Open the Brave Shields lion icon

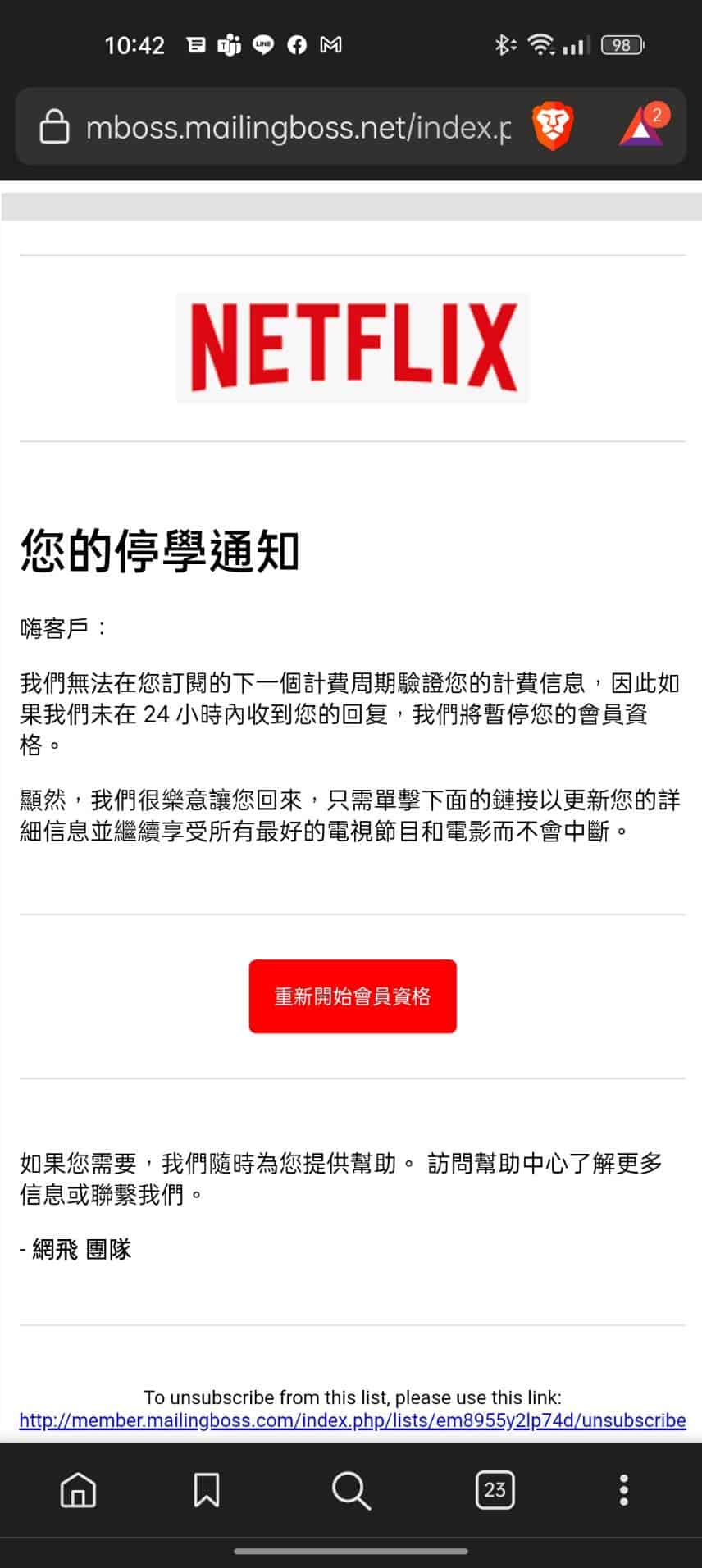[553, 128]
